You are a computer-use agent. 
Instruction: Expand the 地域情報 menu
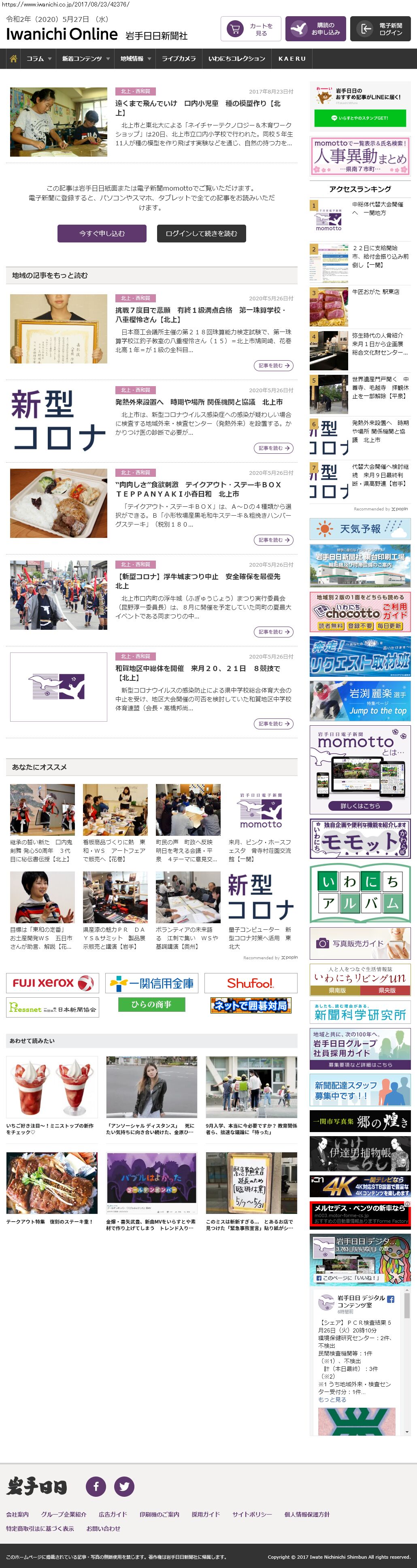pos(136,59)
